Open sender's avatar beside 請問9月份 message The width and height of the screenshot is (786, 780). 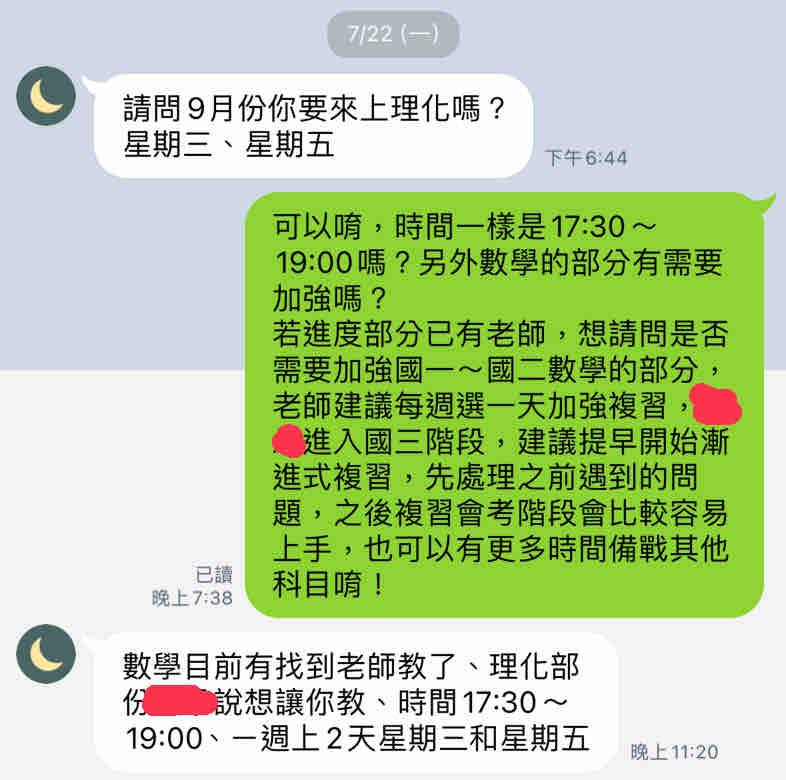point(46,96)
